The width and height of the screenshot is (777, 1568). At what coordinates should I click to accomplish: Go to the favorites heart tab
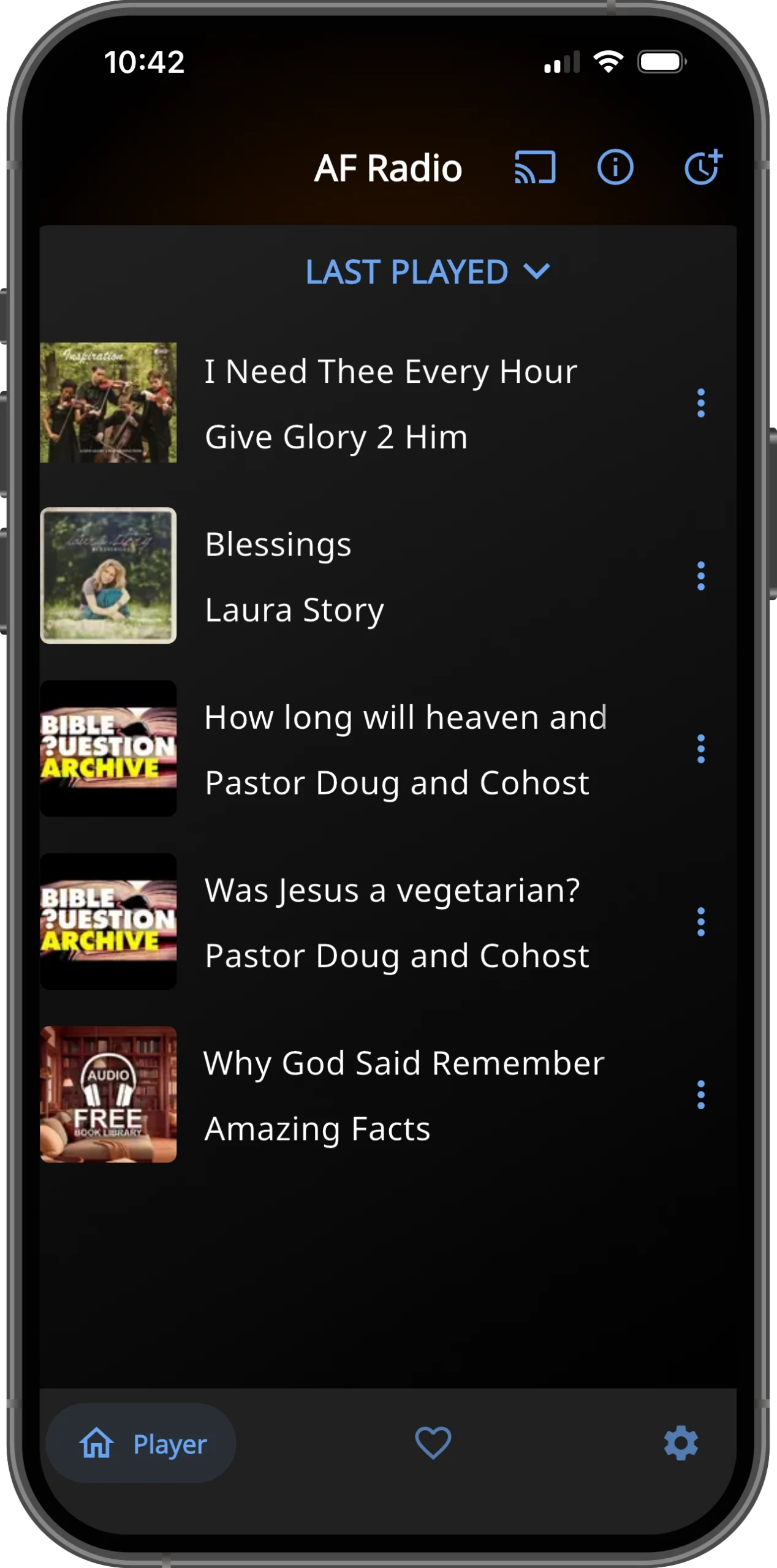(433, 1443)
